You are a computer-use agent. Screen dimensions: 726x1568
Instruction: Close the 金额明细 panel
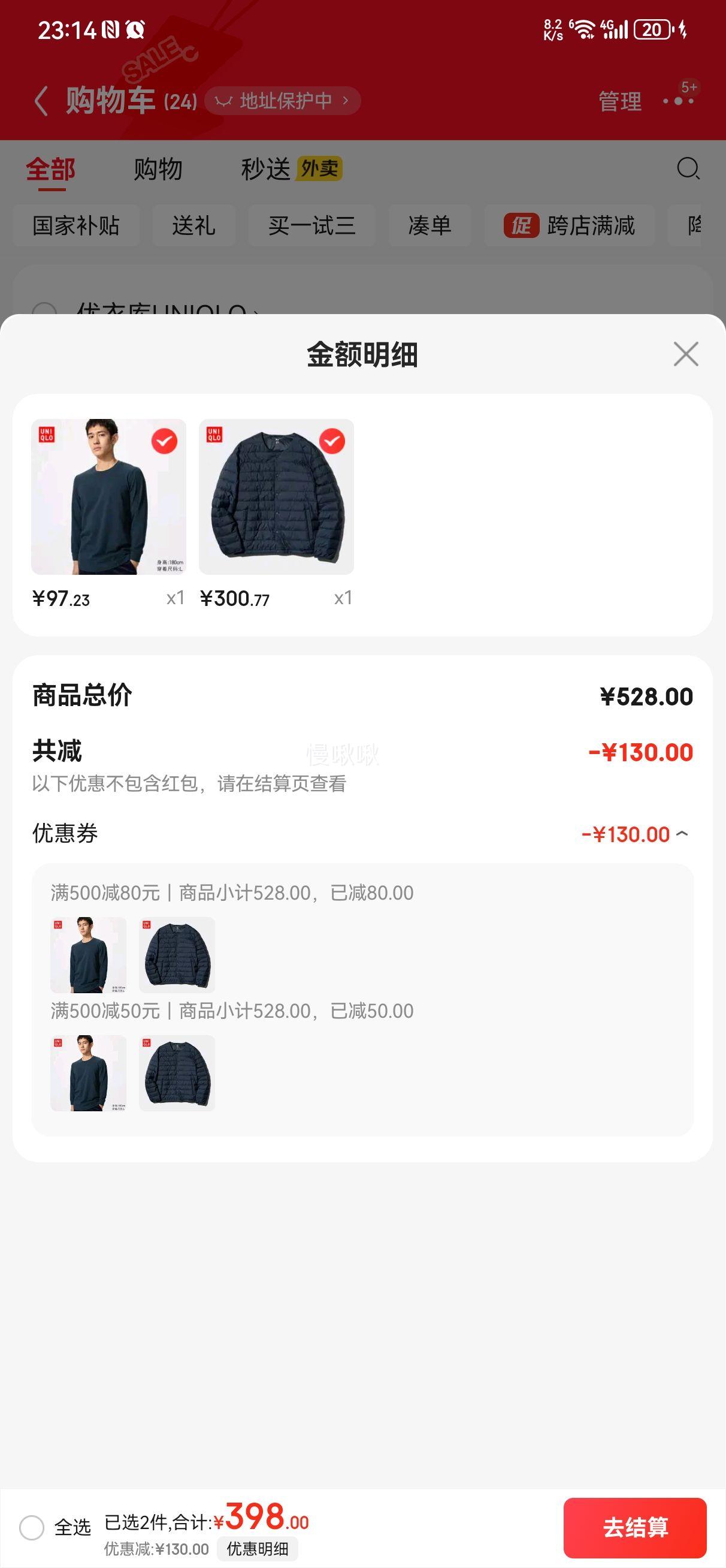(x=686, y=354)
